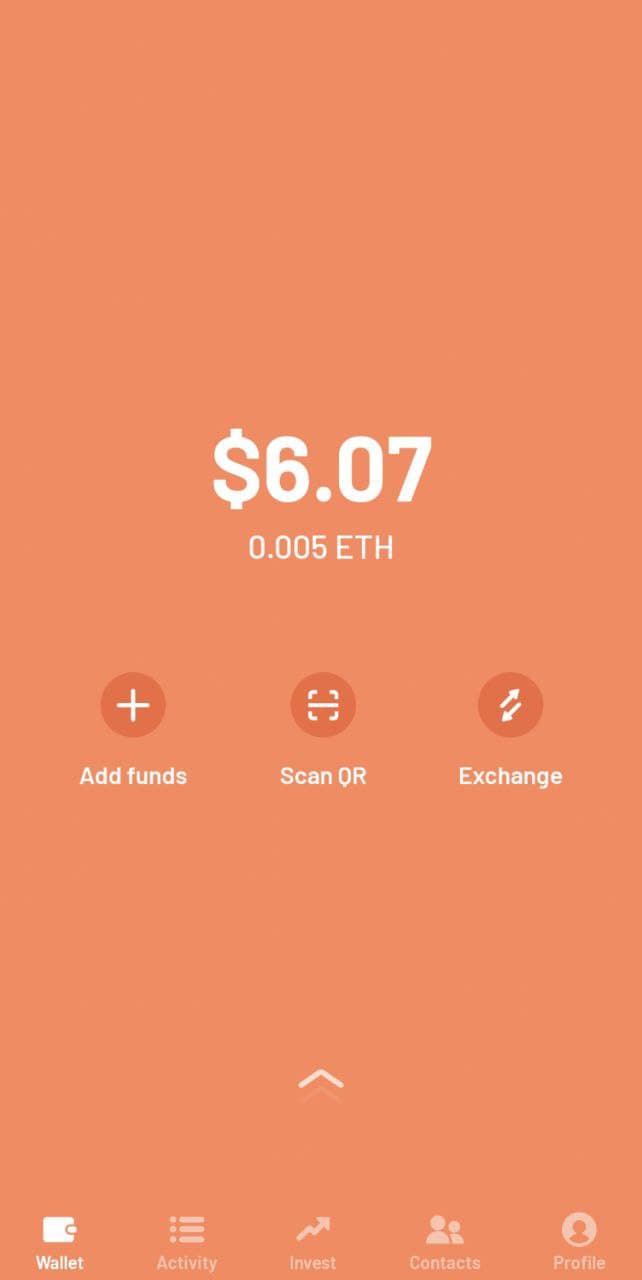View the Contacts tab
The image size is (642, 1280).
tap(445, 1242)
